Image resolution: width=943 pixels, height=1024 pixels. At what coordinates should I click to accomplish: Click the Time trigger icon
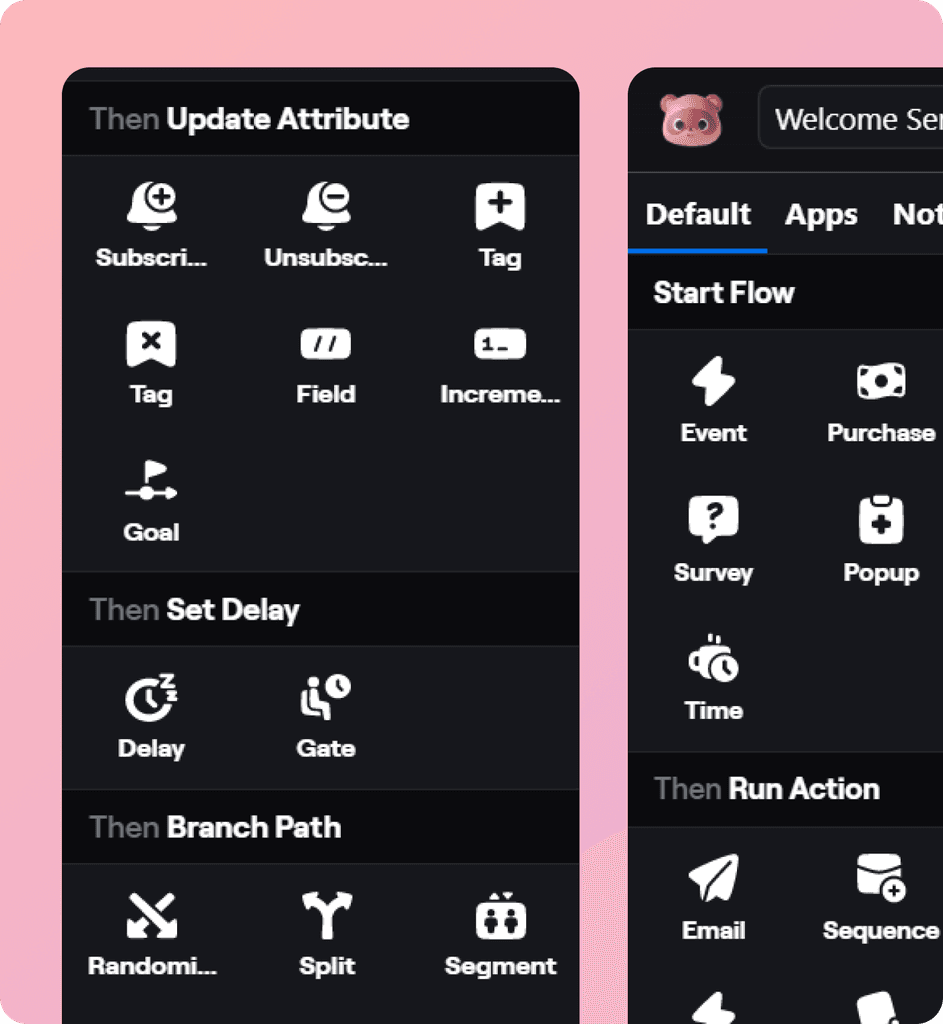[713, 658]
